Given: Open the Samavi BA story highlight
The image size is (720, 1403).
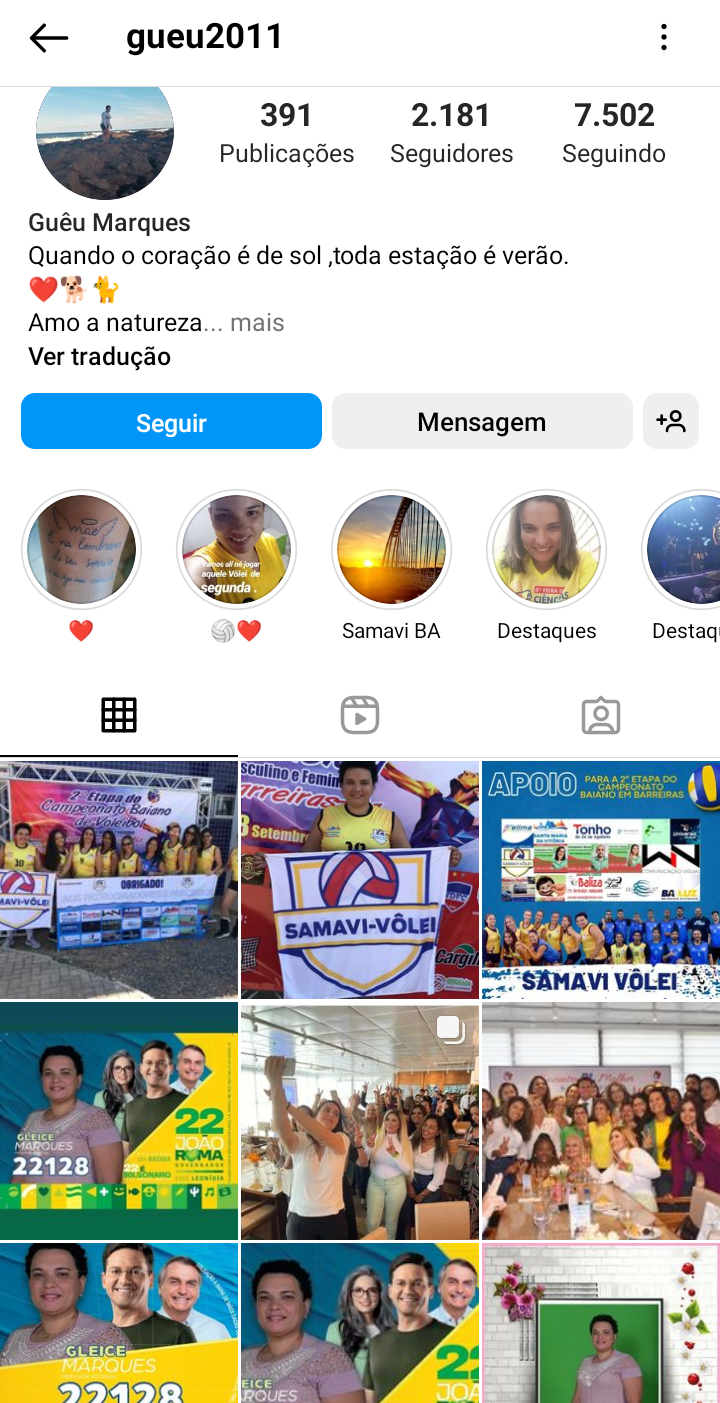Looking at the screenshot, I should [391, 550].
